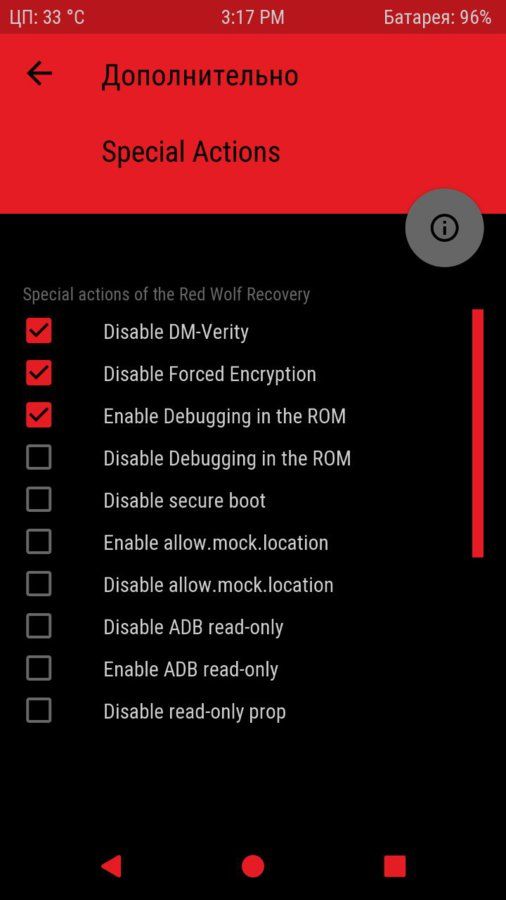Tap the bottom triangle back button
This screenshot has width=506, height=900.
coord(111,866)
